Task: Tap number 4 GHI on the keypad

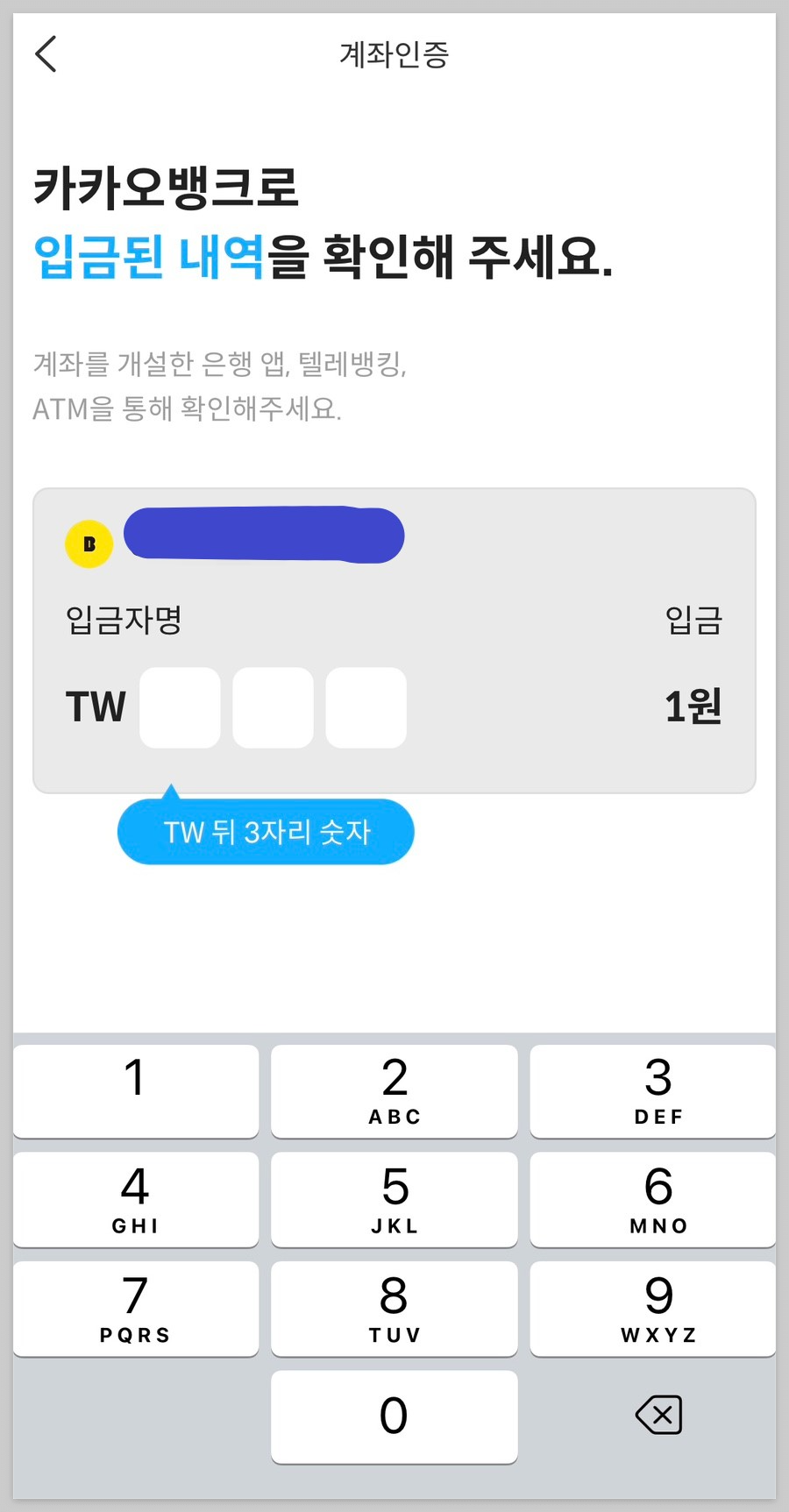Action: coord(135,1200)
